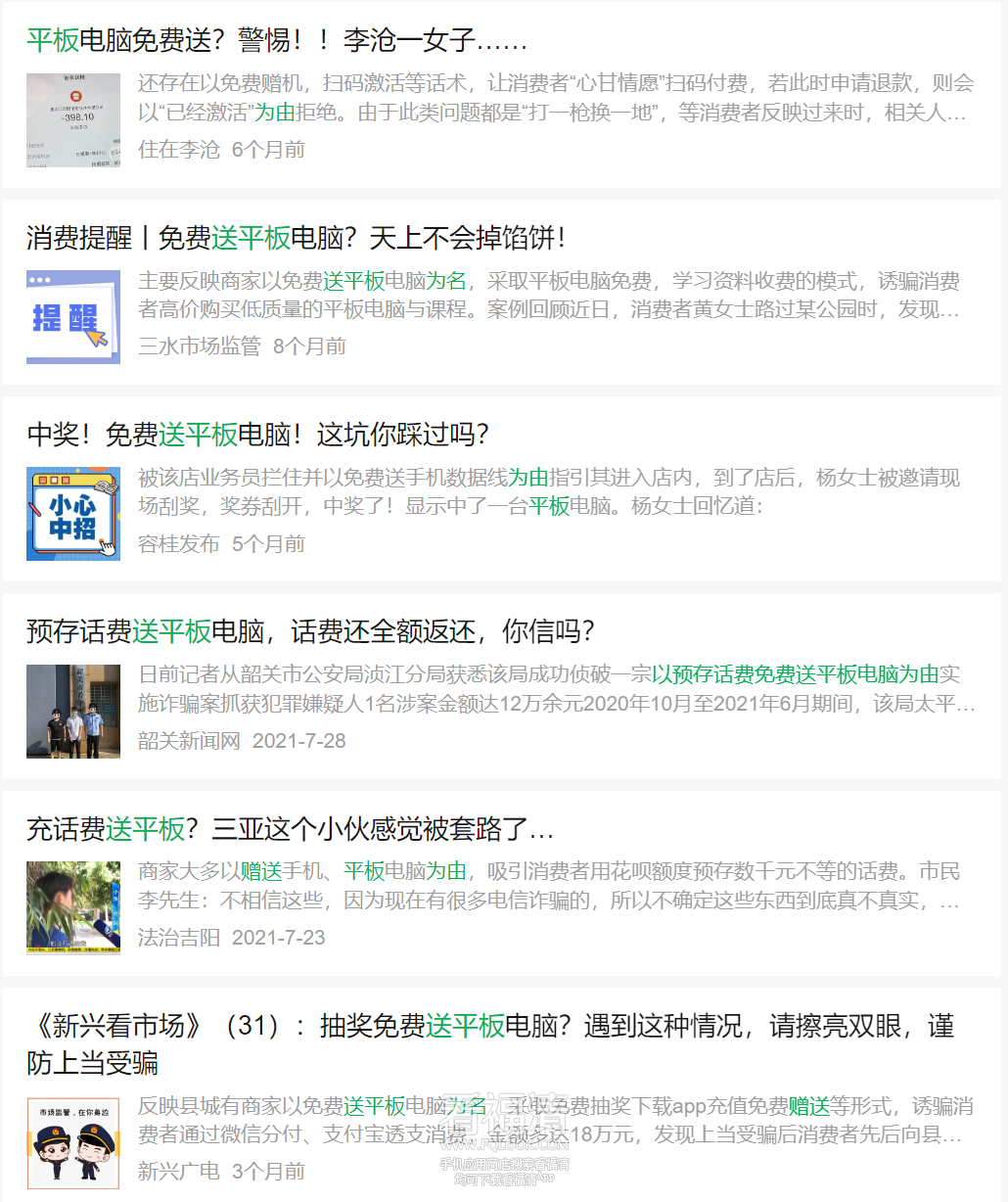Open 中奖！免费送平板电脑 article by 容桂发布

tap(257, 435)
